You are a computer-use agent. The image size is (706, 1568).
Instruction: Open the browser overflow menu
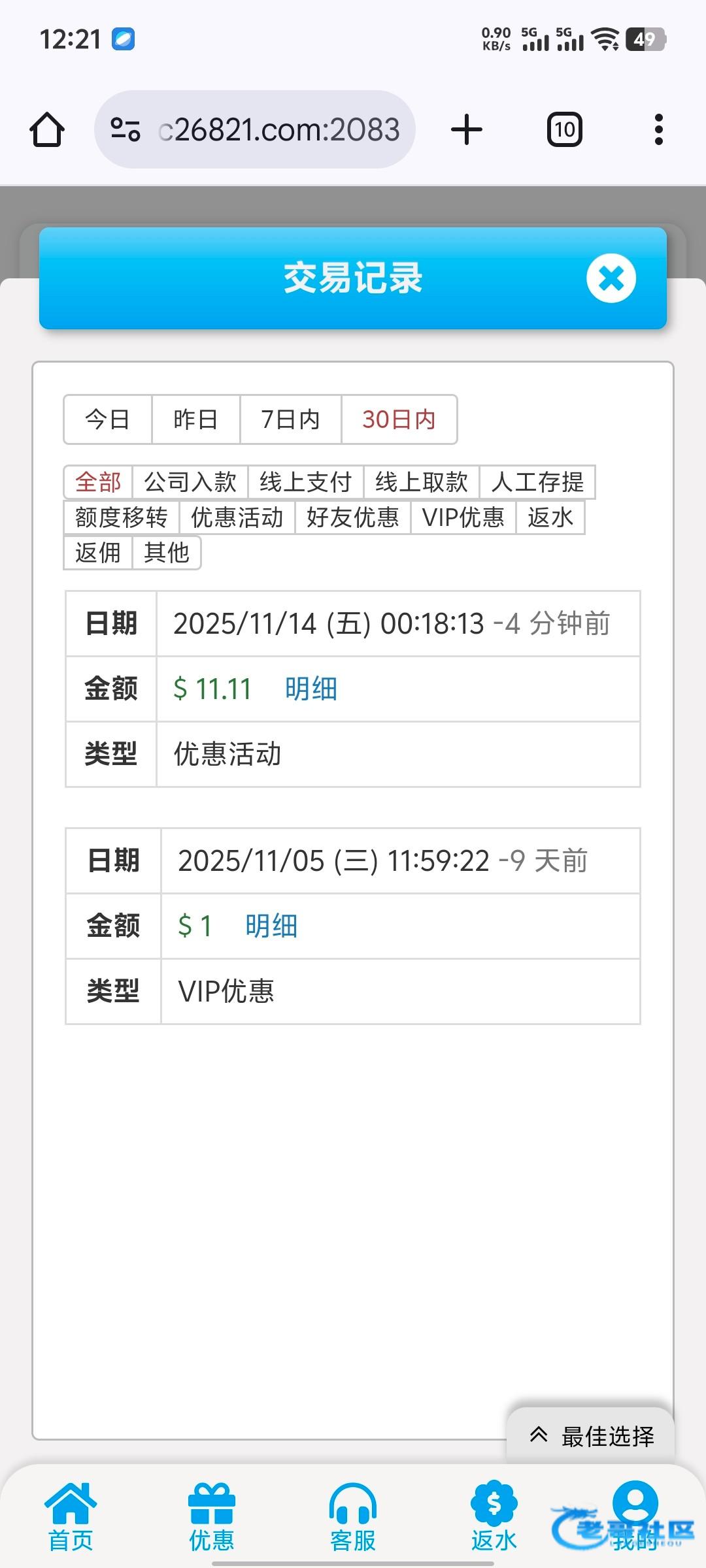click(x=658, y=129)
